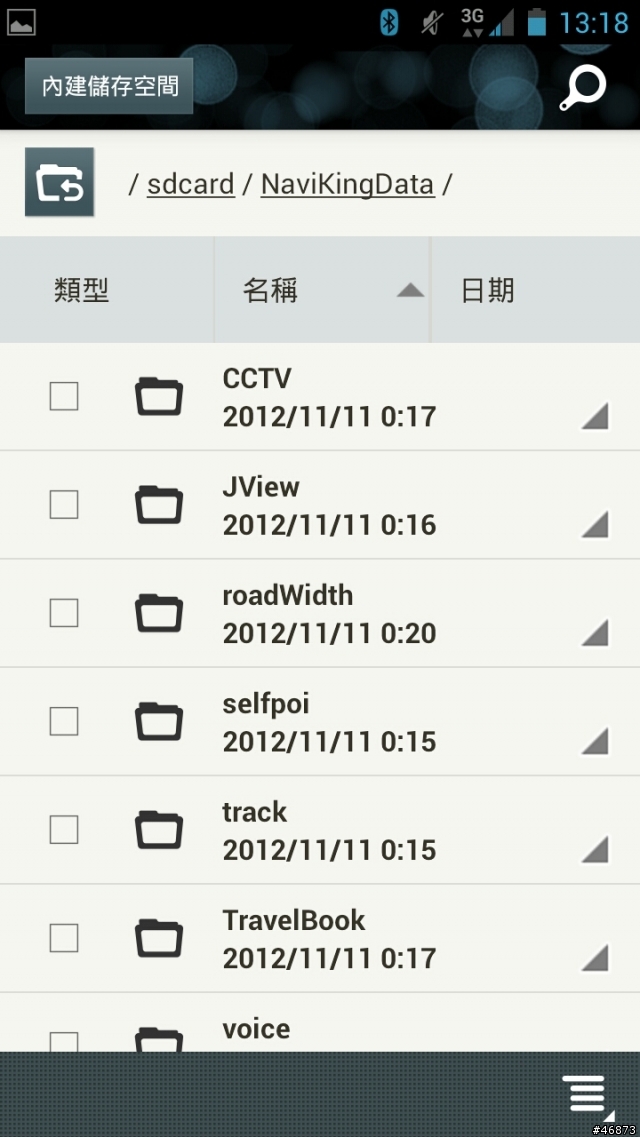Open the search magnifier icon

pyautogui.click(x=582, y=88)
